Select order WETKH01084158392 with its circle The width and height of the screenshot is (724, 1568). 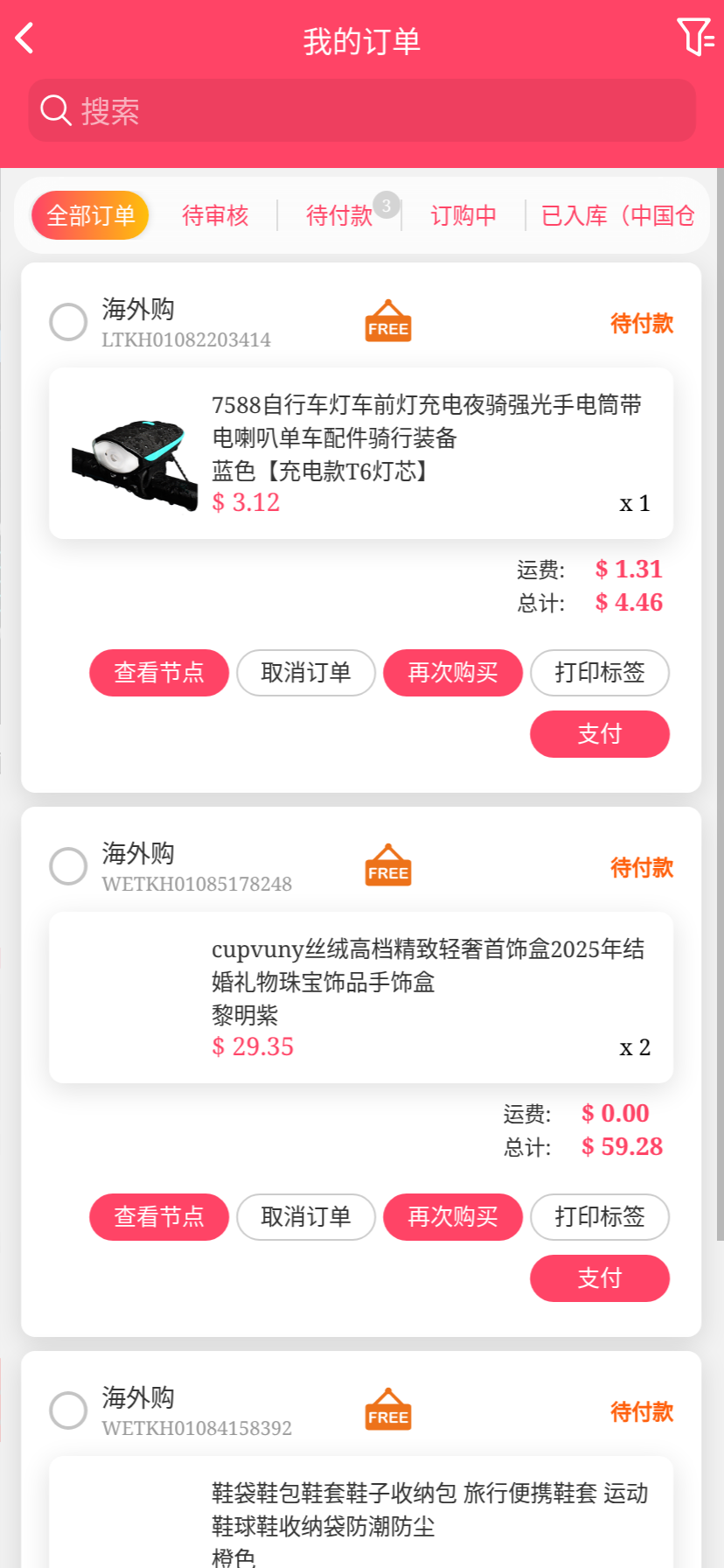68,1410
